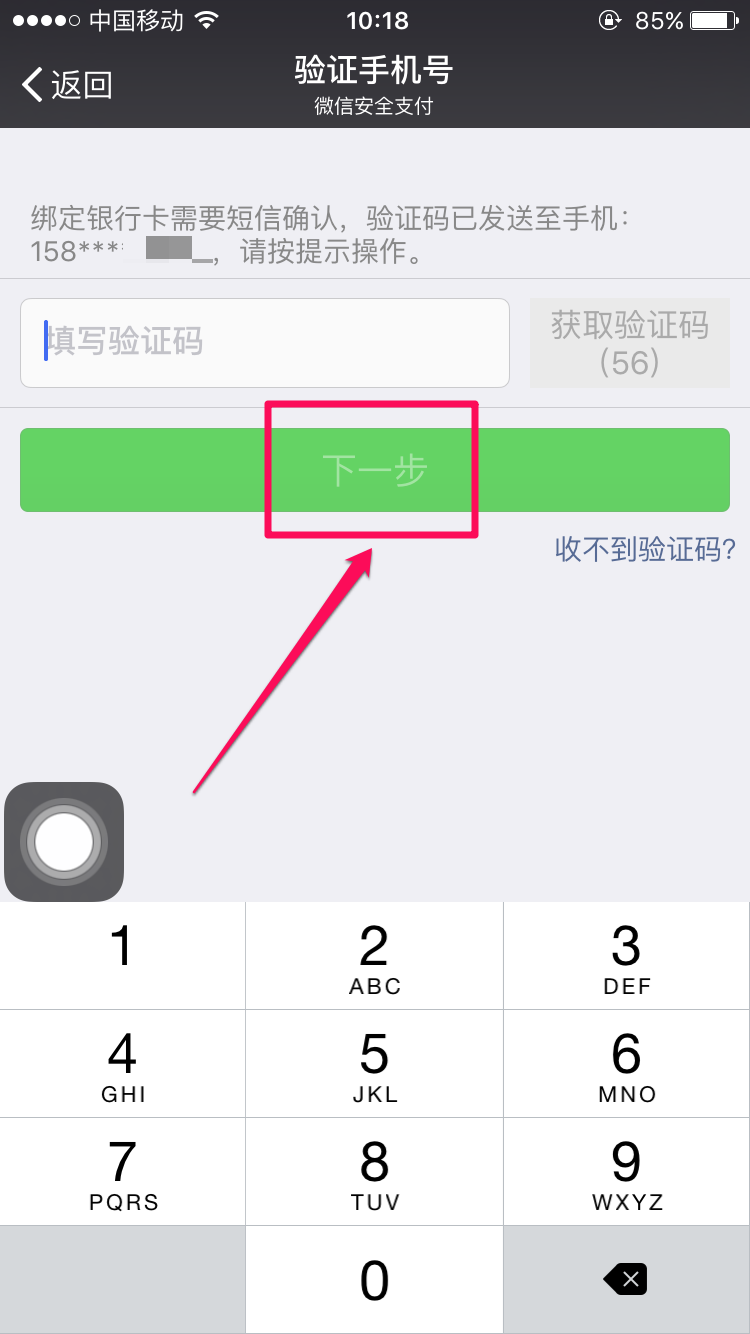
Task: Tap keypad key 4 GHI
Action: 122,1064
